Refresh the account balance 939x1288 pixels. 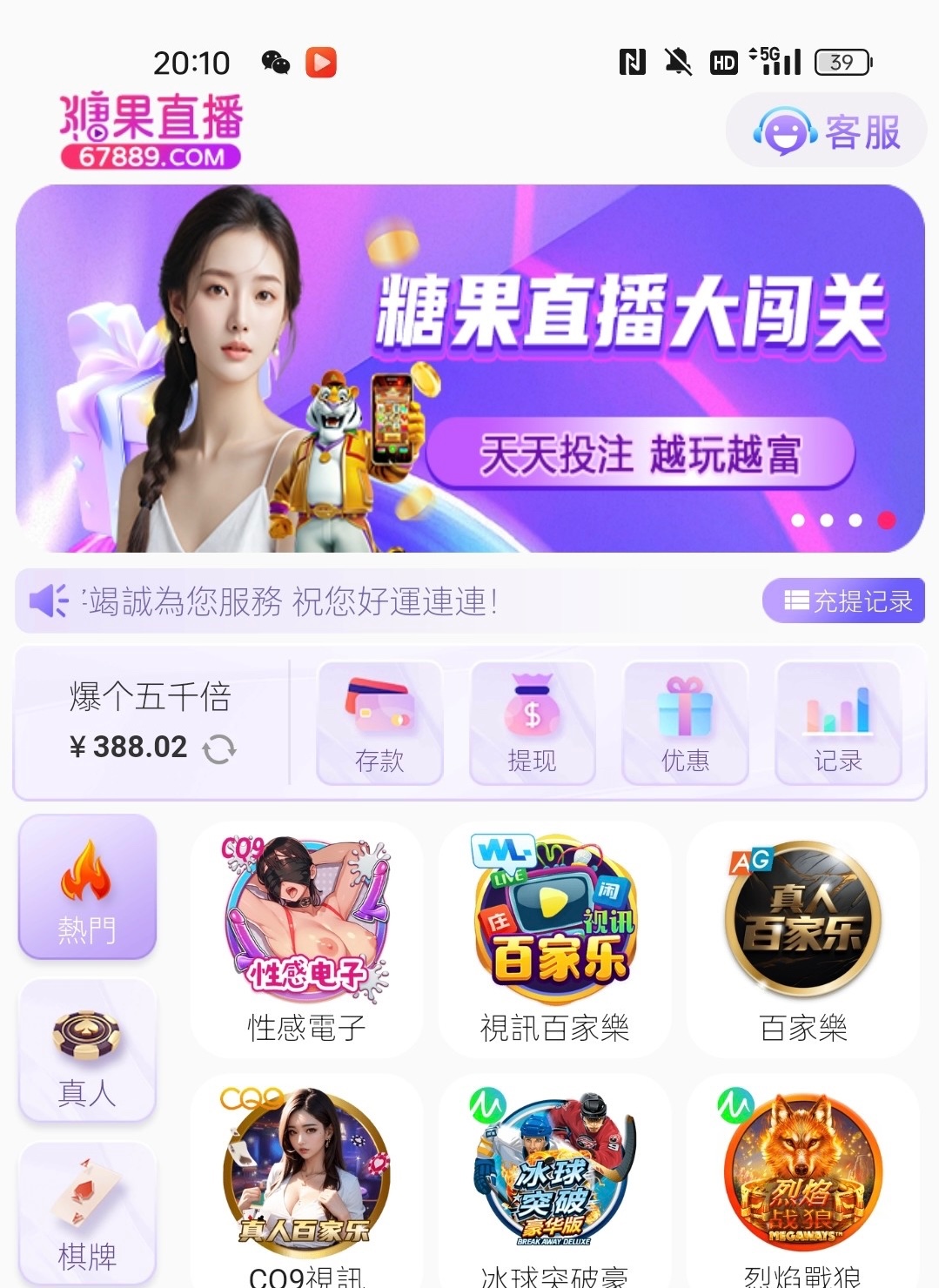(219, 748)
